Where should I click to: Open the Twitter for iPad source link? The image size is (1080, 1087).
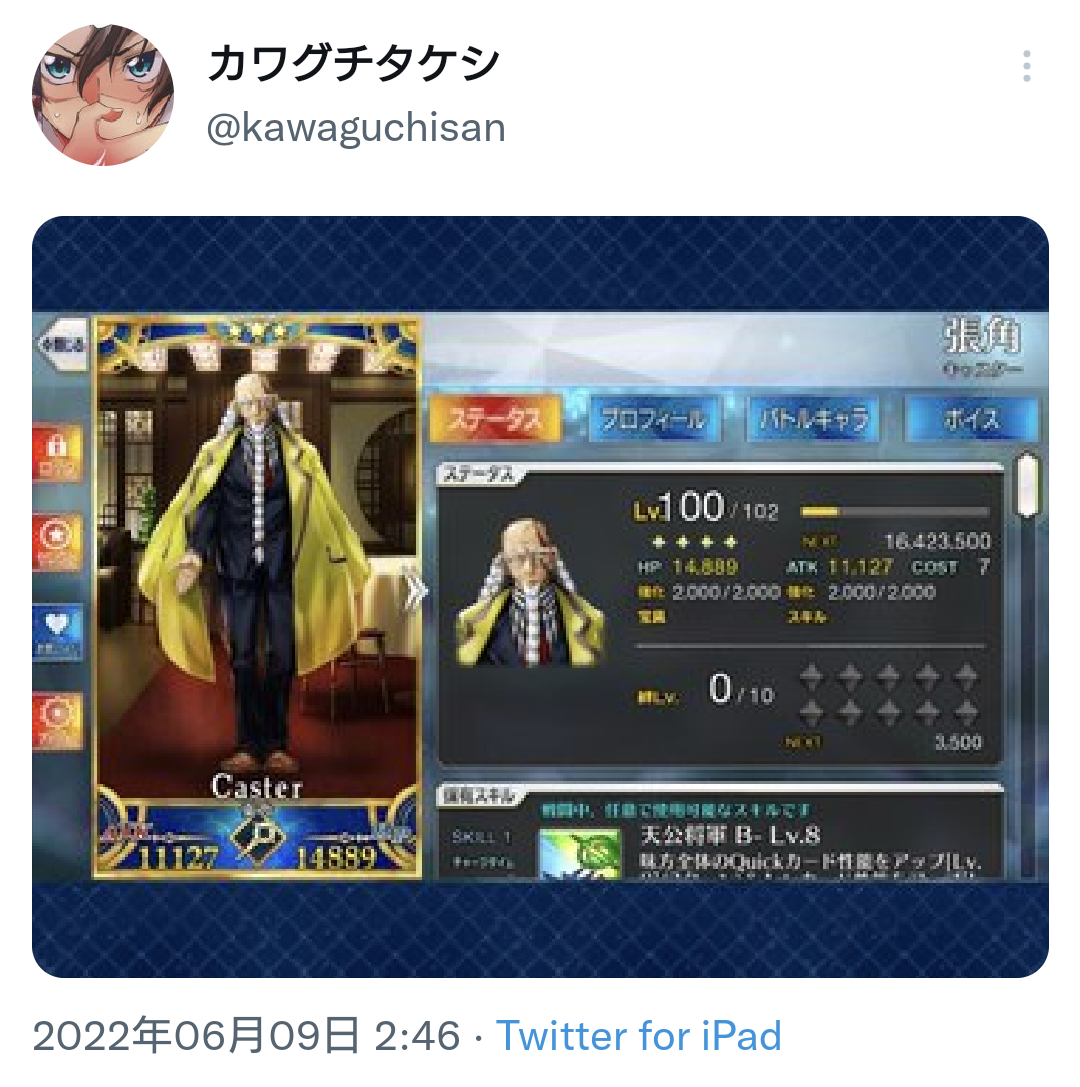(x=638, y=1036)
